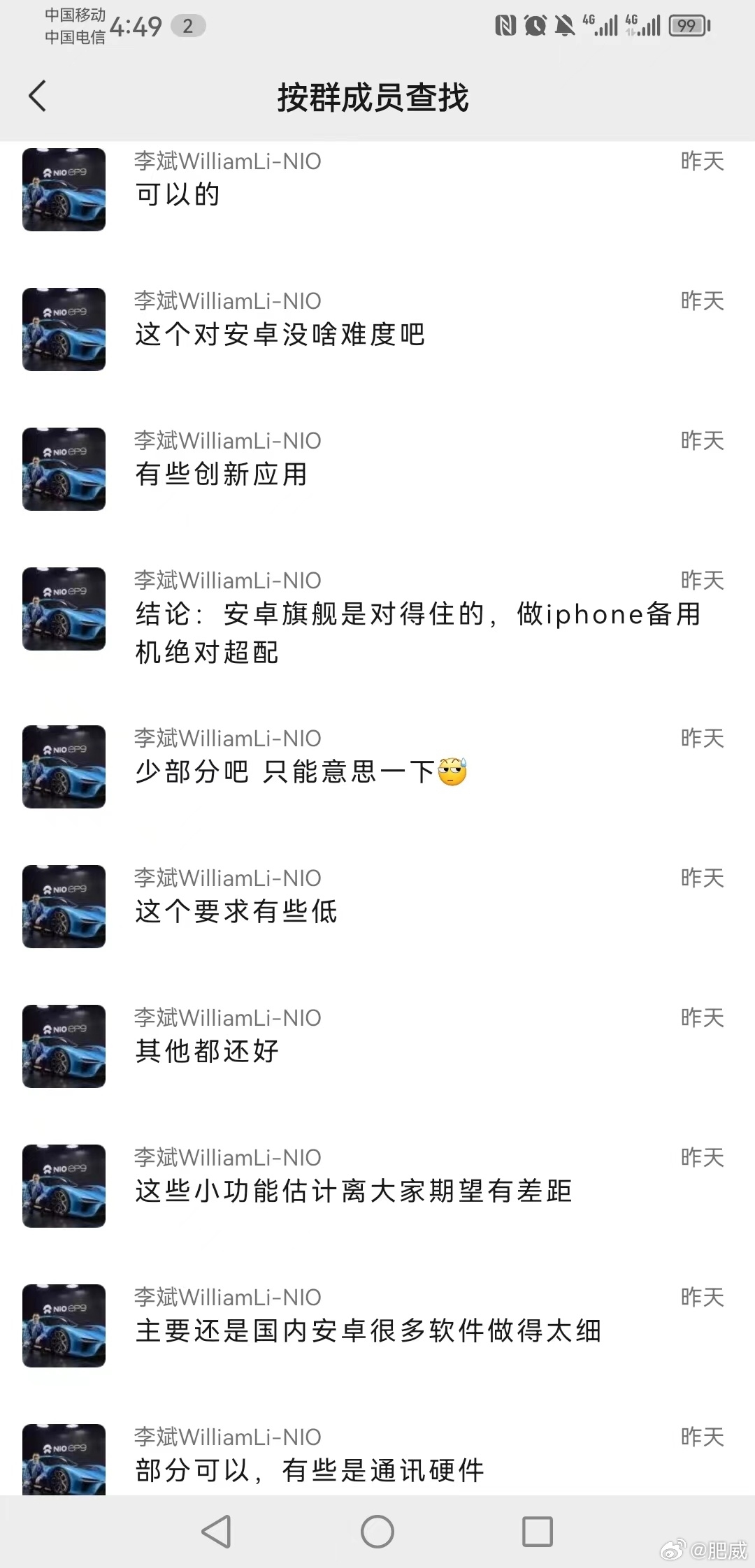Open the message 主要还是国内安卓很多软件做得太细
The image size is (755, 1568).
click(x=377, y=1326)
